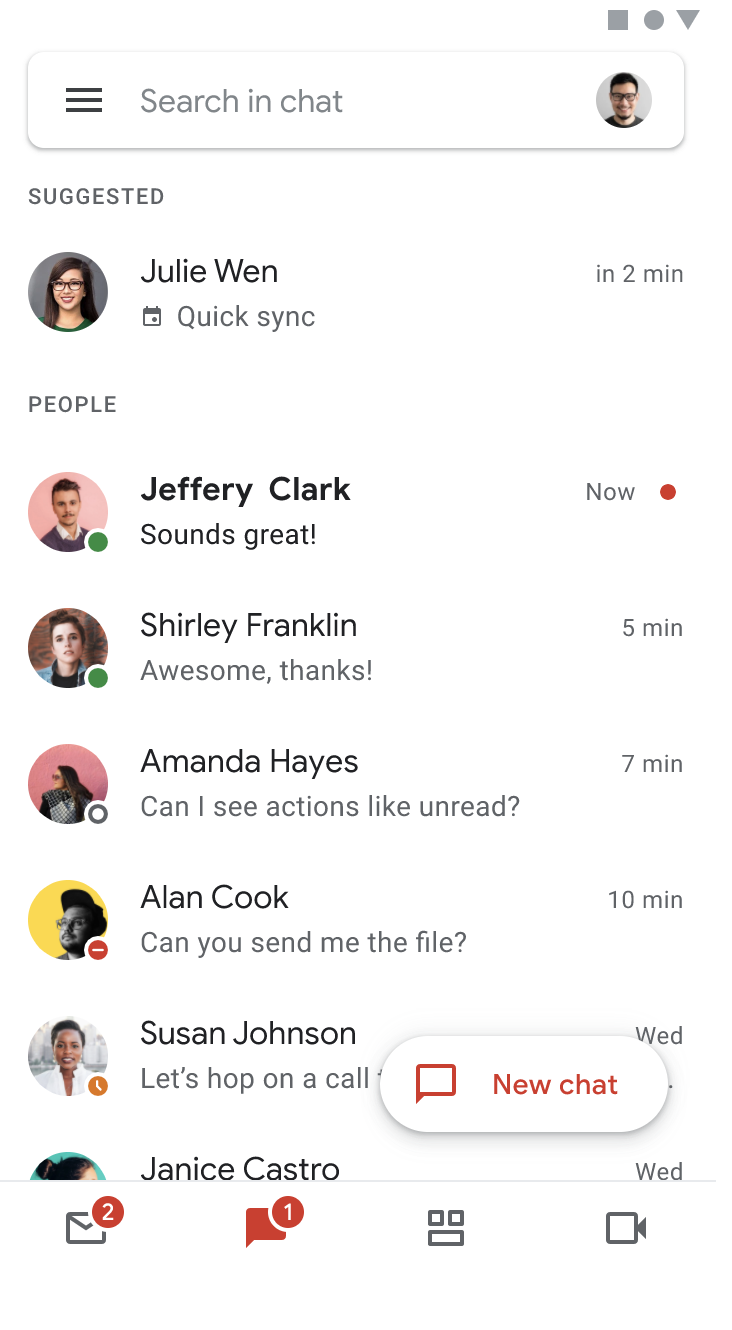Open the account profile picture
The width and height of the screenshot is (732, 1330).
click(x=624, y=100)
